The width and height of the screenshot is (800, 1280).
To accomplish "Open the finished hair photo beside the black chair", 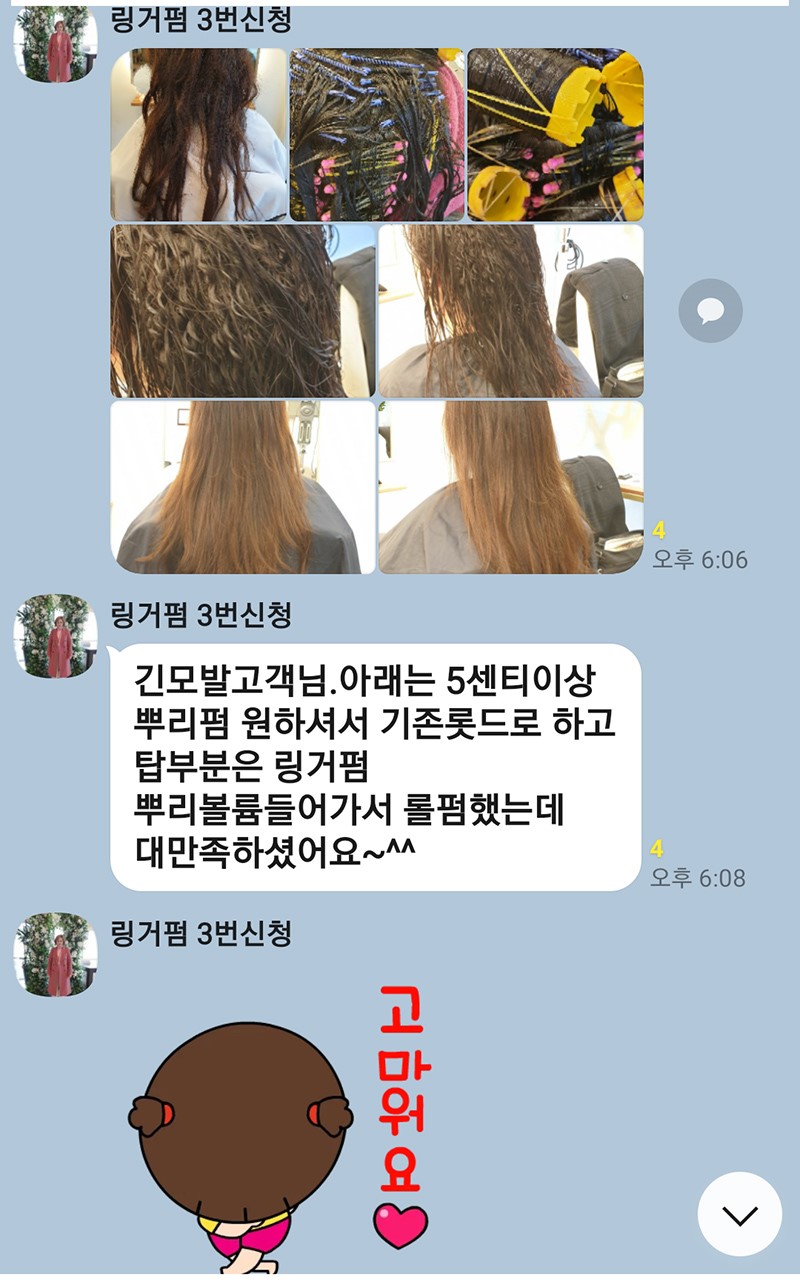I will pyautogui.click(x=511, y=487).
